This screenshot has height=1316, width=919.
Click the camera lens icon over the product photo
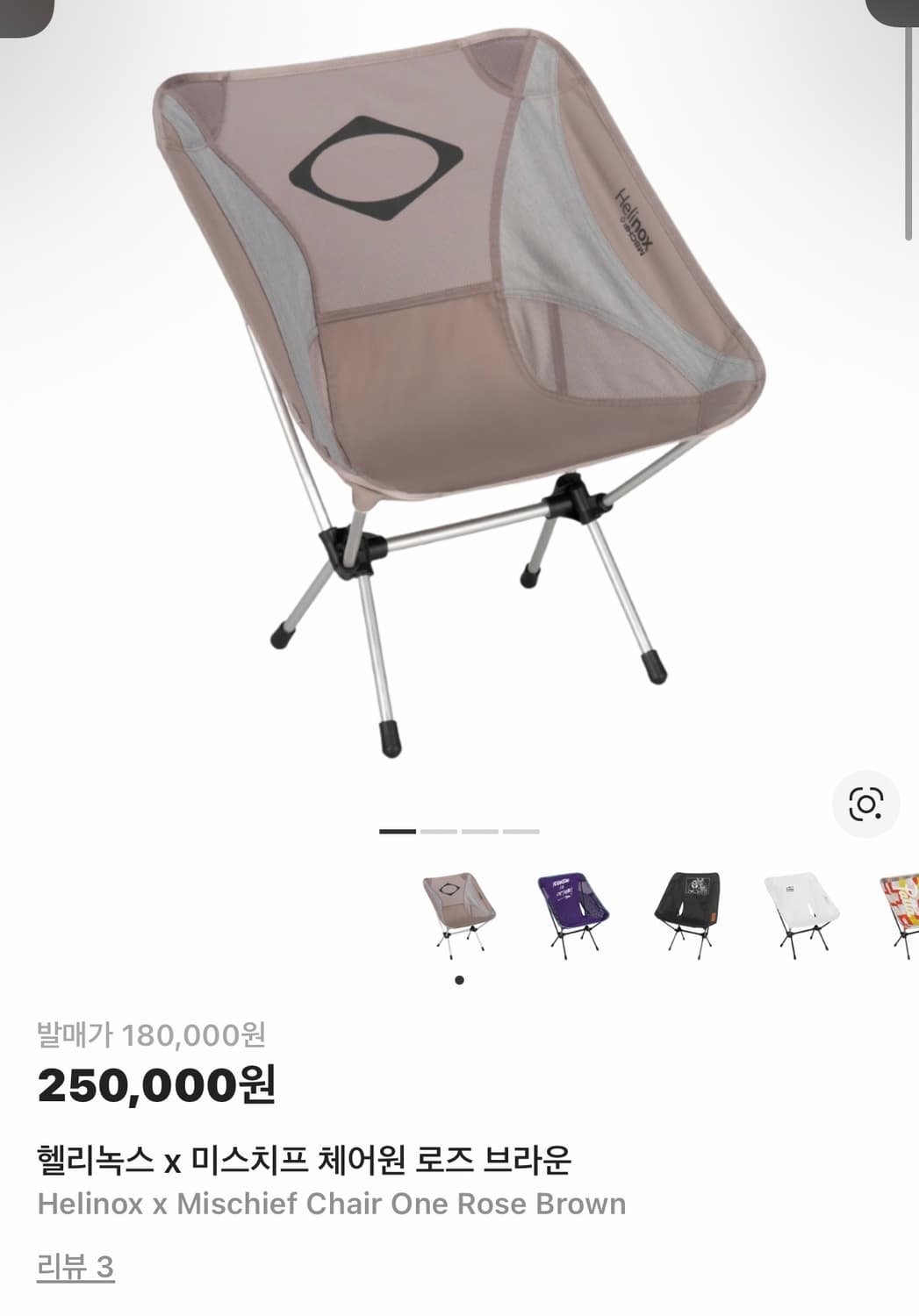[865, 801]
